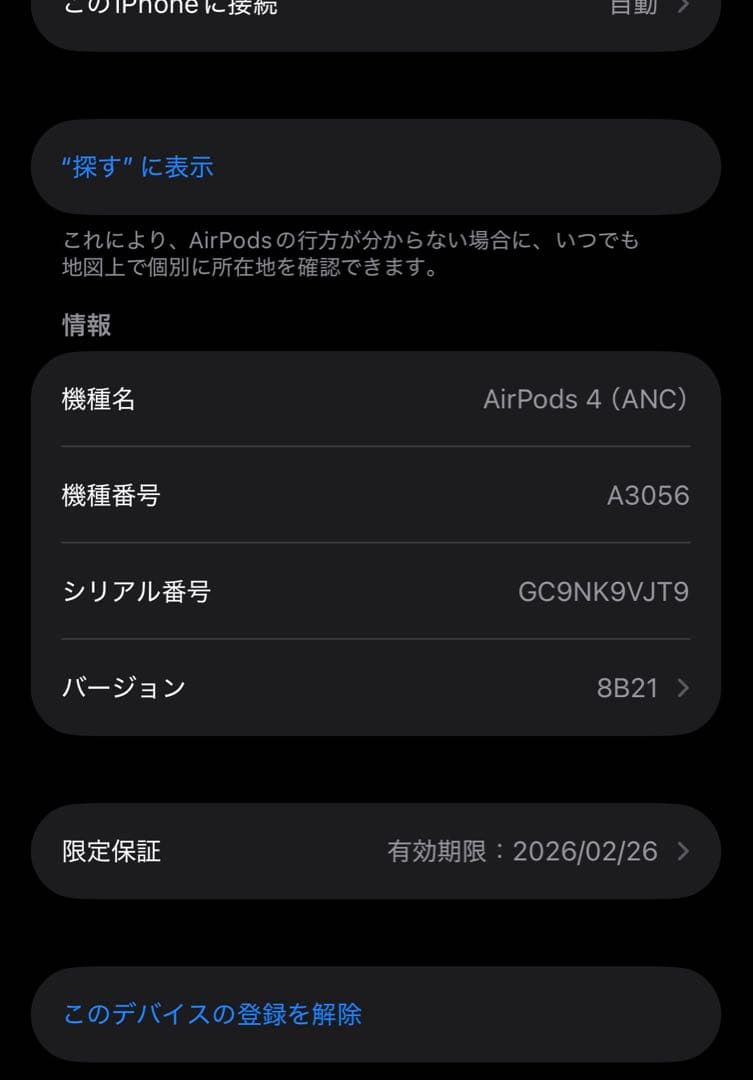
Task: Tap chevron next to バージョン 8B21
Action: click(683, 688)
